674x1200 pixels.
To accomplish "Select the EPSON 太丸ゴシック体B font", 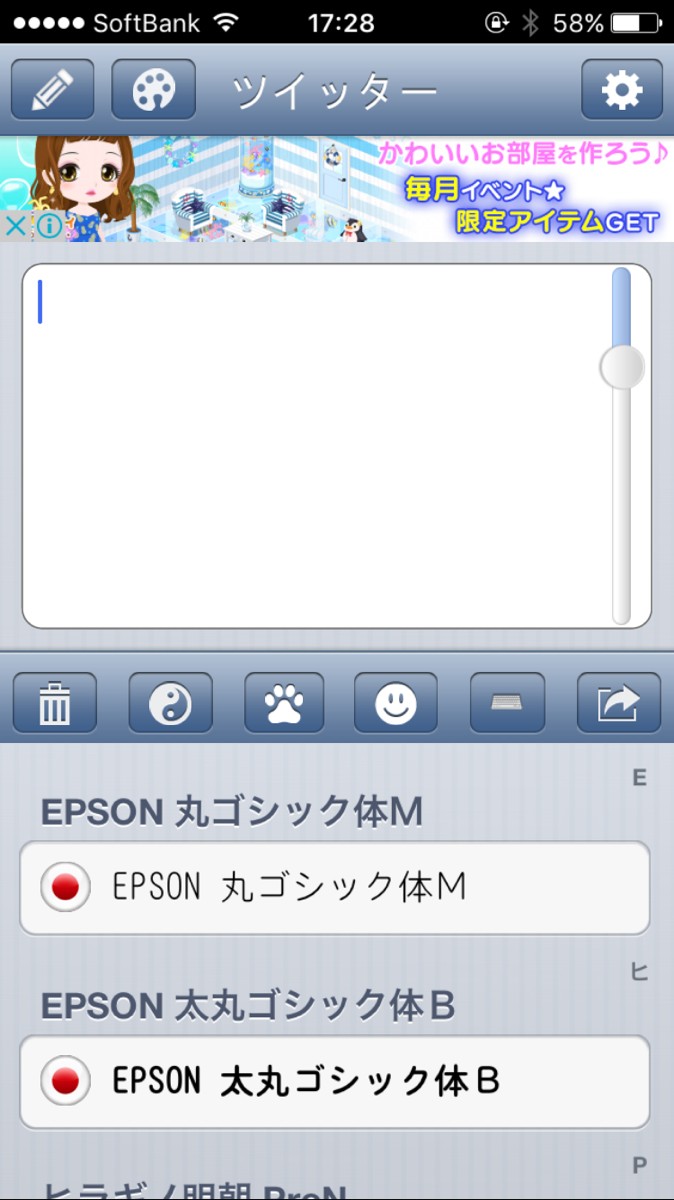I will 335,1081.
